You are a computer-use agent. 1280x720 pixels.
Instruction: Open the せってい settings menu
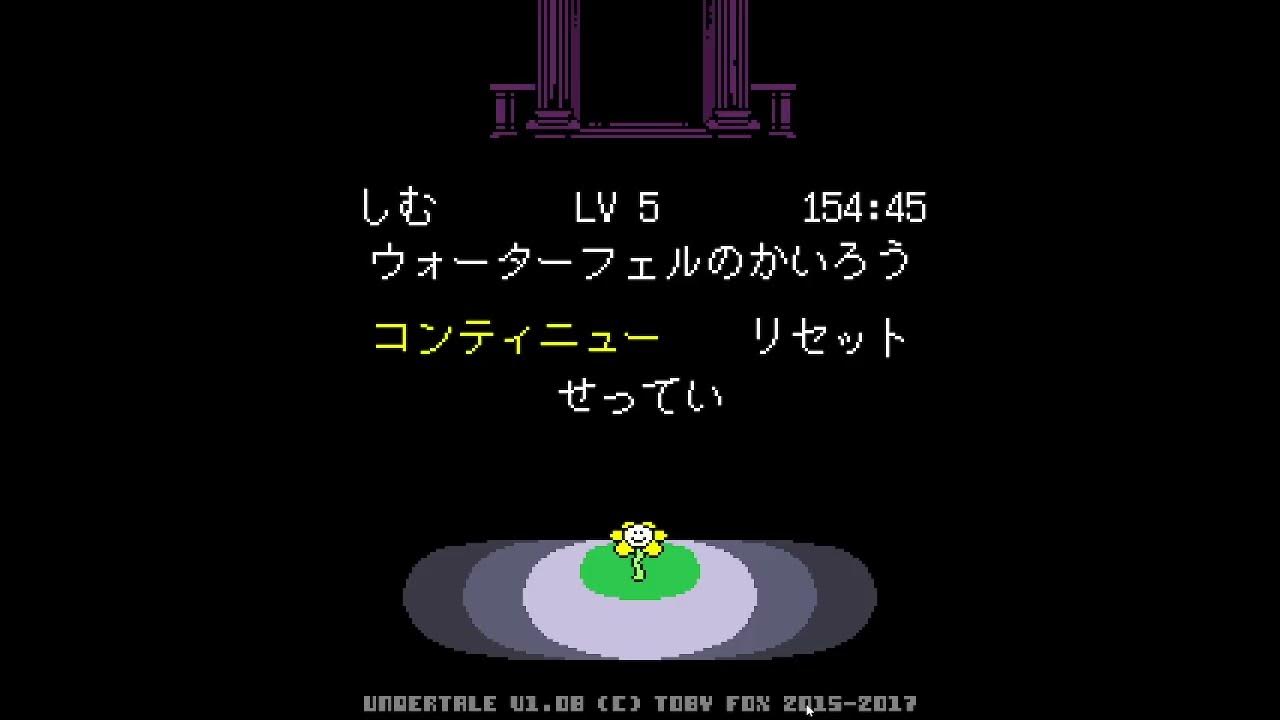point(639,396)
